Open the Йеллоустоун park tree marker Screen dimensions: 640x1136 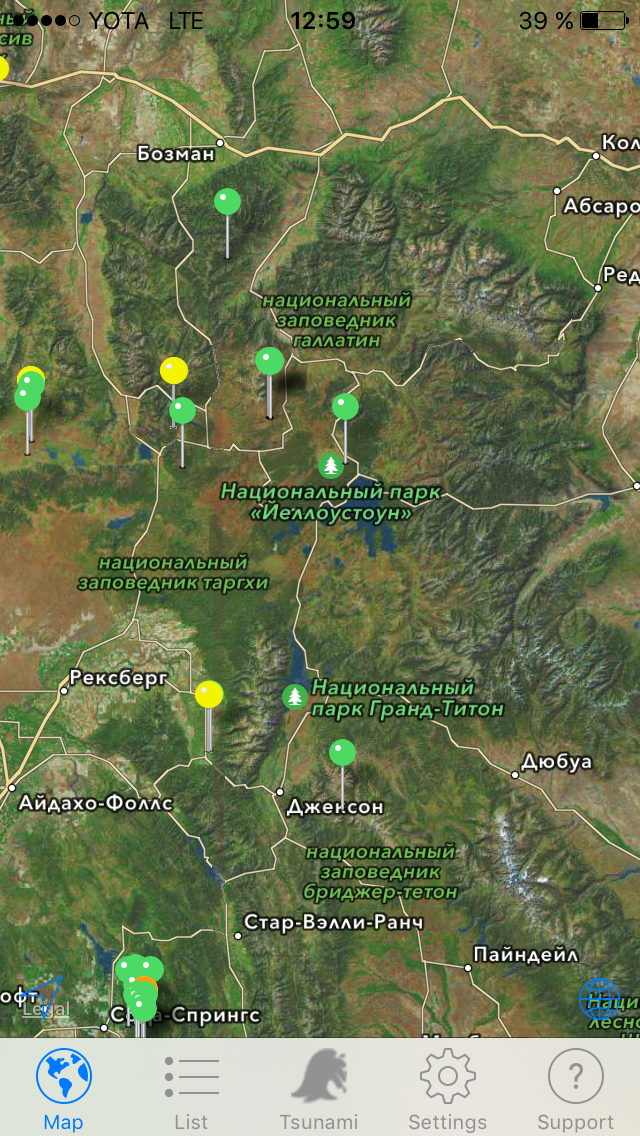(x=331, y=465)
